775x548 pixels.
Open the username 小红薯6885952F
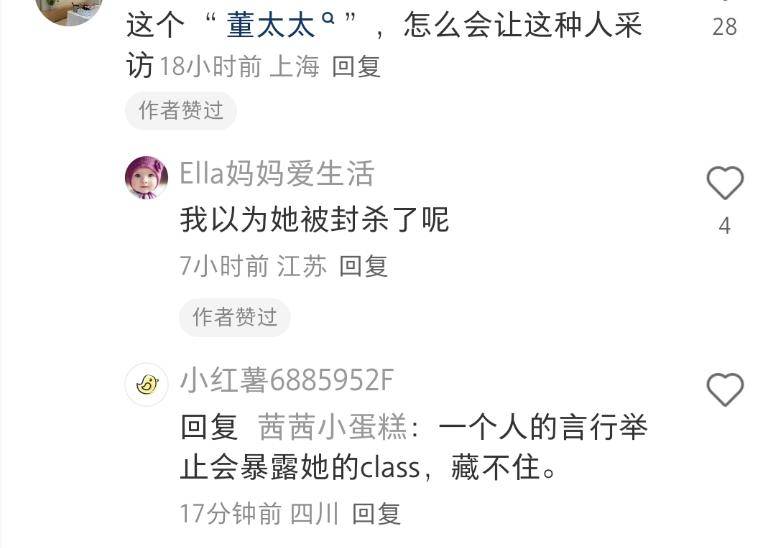pos(287,380)
